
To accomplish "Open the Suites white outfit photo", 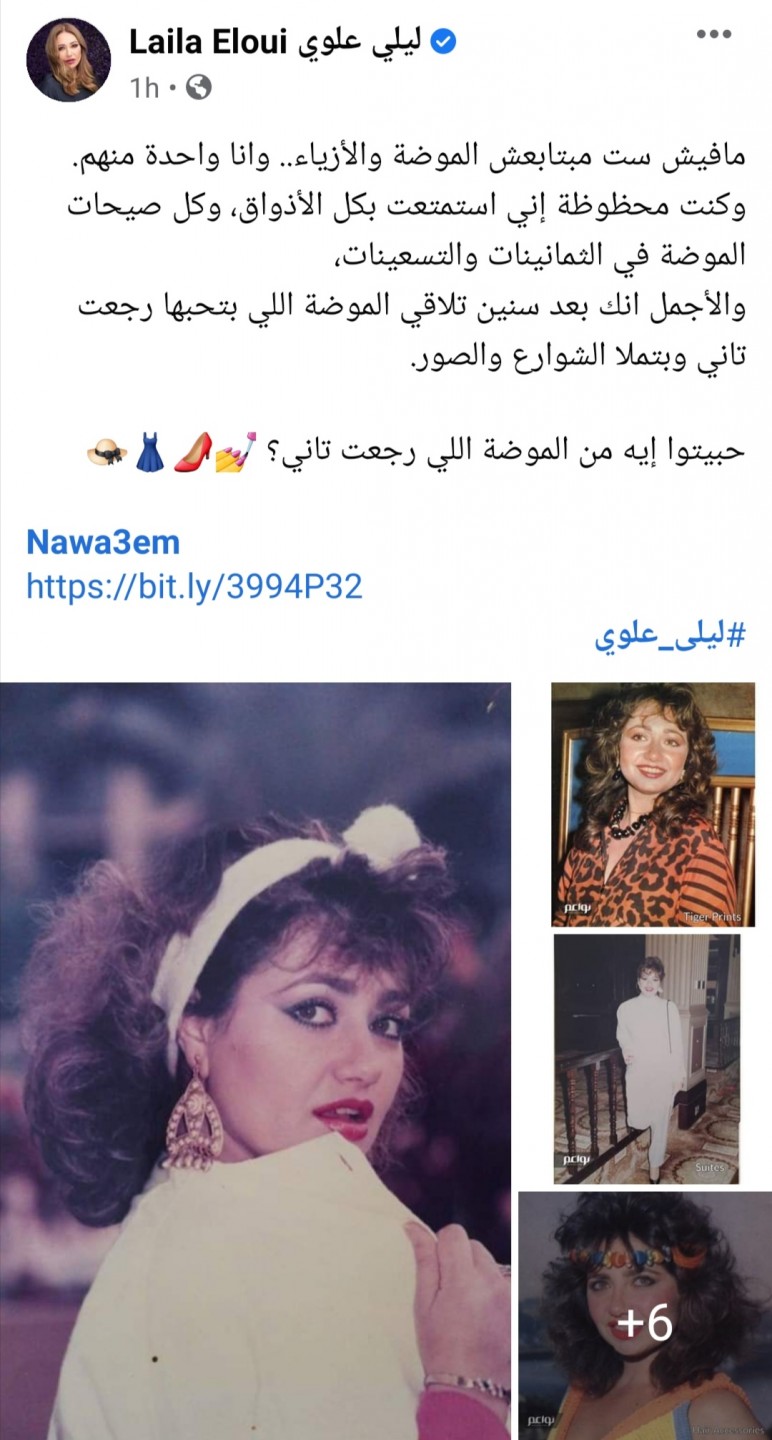I will [x=647, y=1058].
